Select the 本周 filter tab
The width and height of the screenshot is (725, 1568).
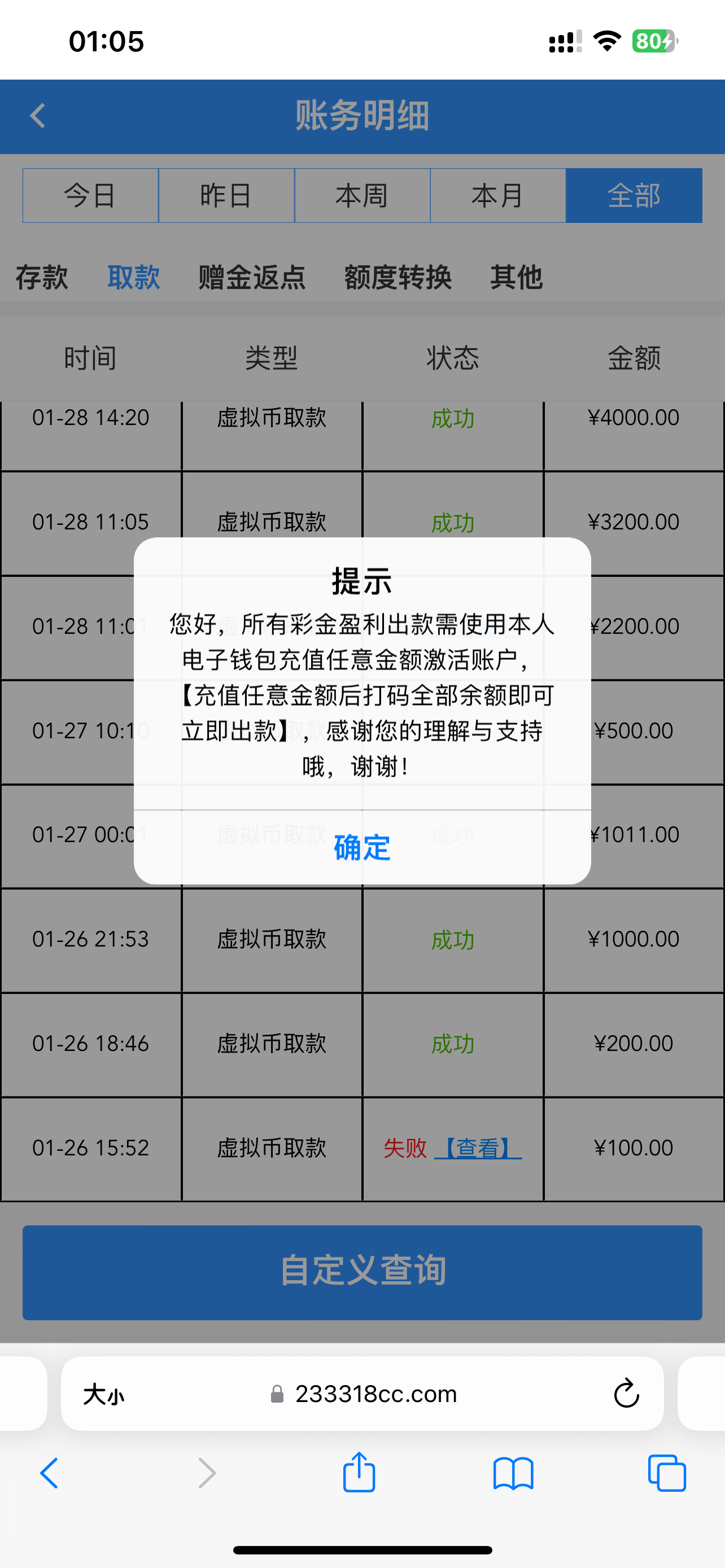pyautogui.click(x=361, y=195)
